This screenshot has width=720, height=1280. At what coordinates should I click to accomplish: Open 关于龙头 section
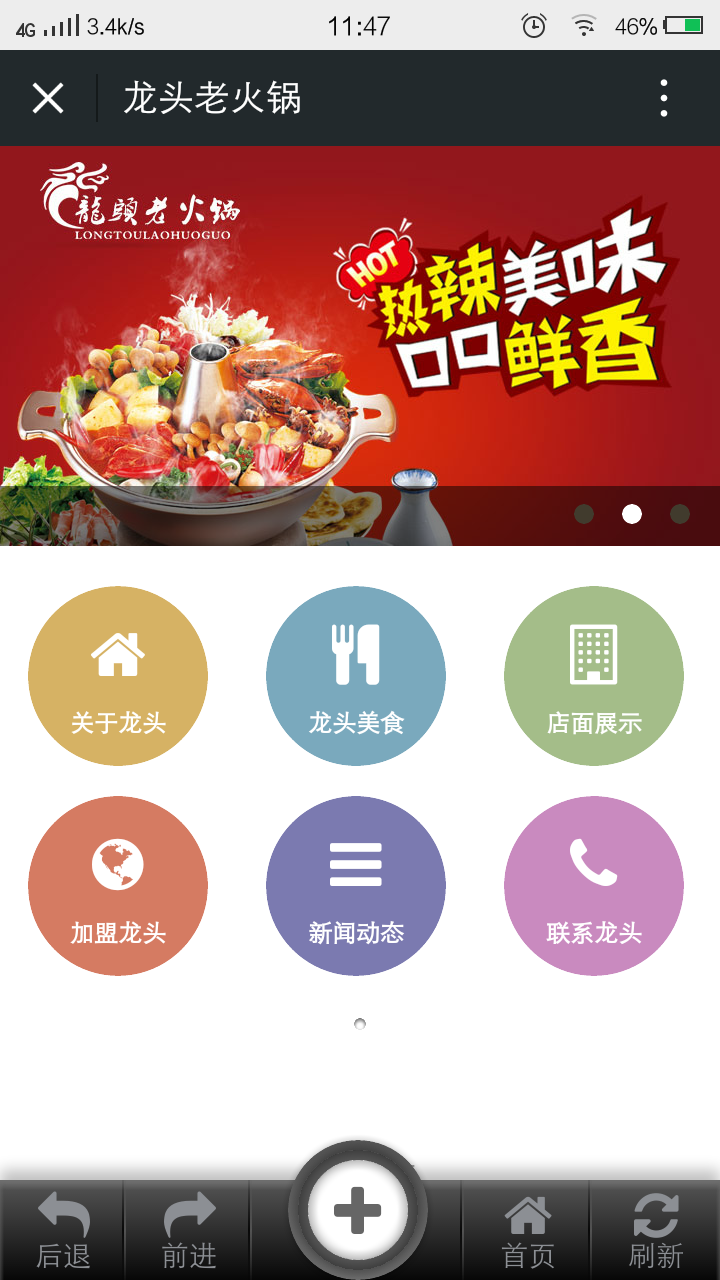pyautogui.click(x=118, y=676)
